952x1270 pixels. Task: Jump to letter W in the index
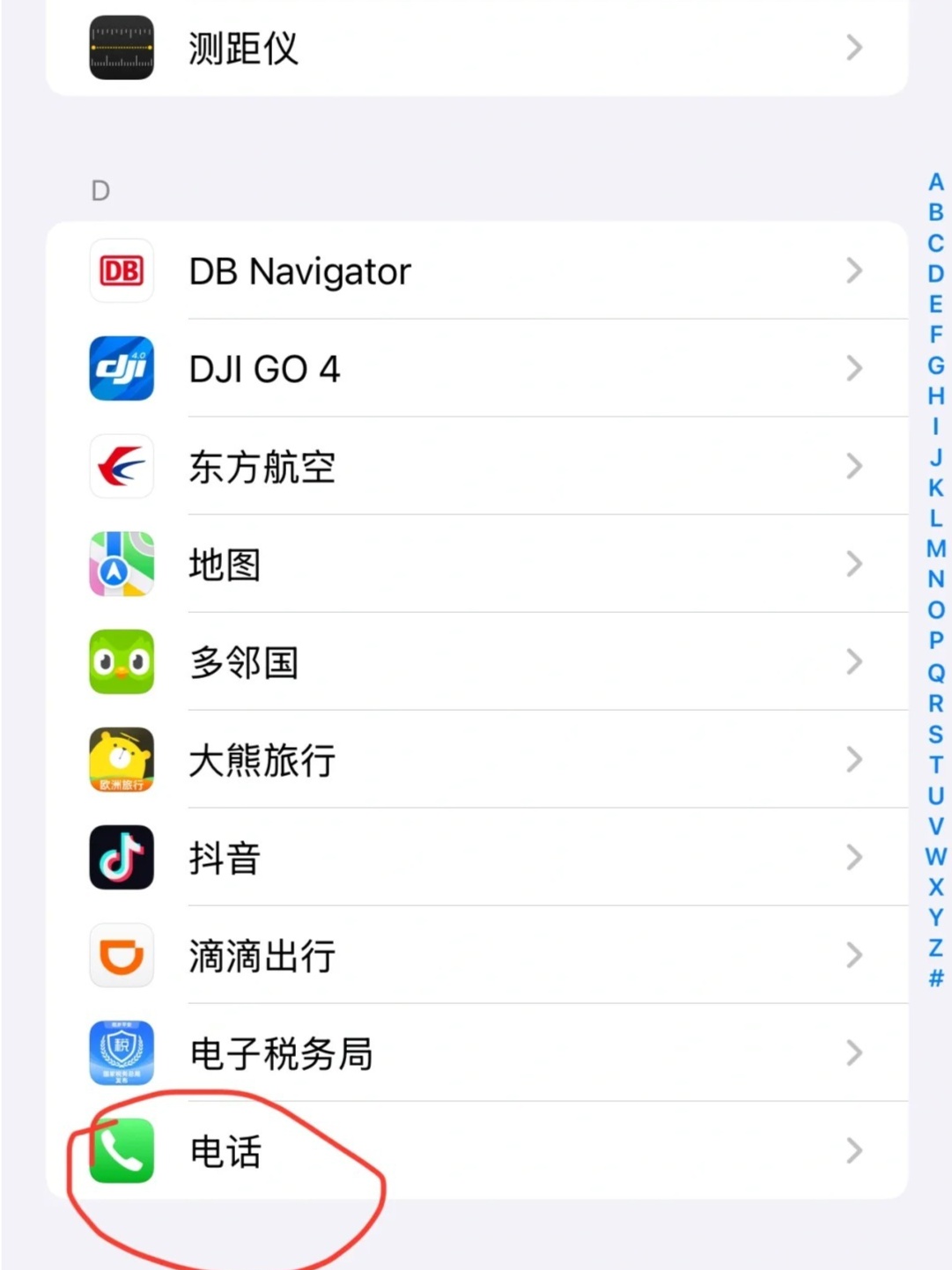(936, 856)
